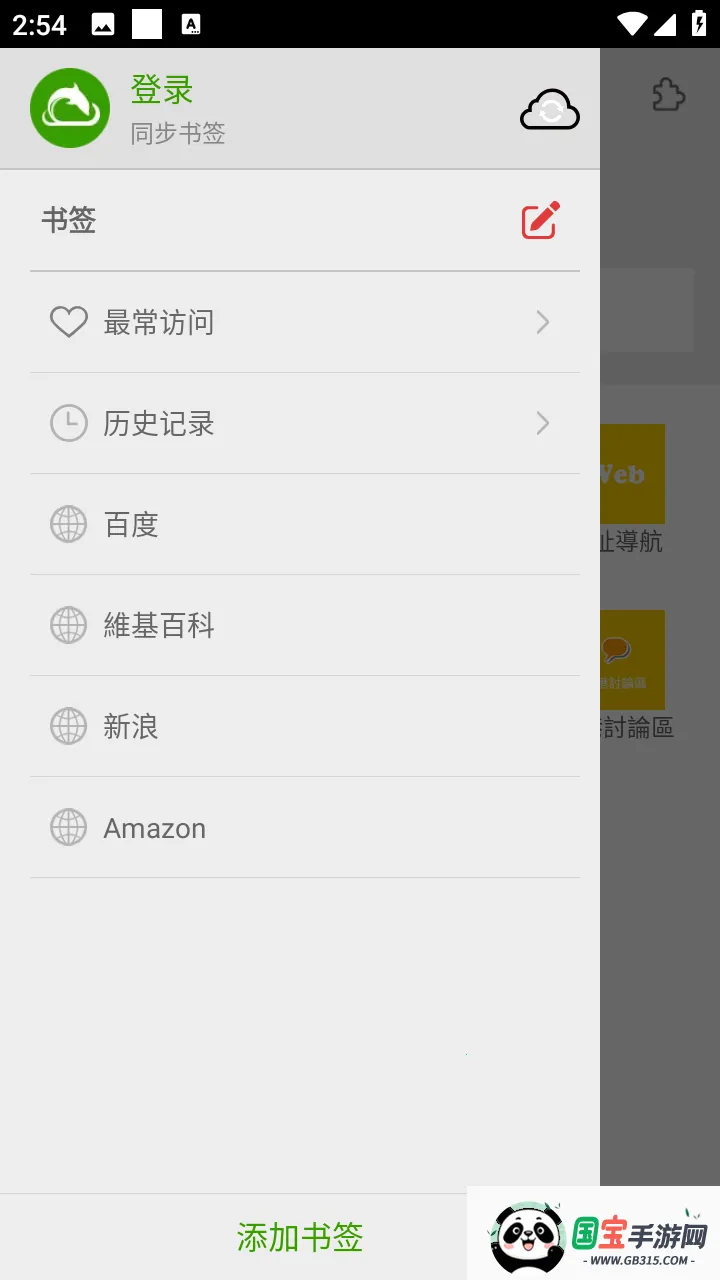
Task: Expand 历史记录 with its right chevron
Action: [542, 423]
